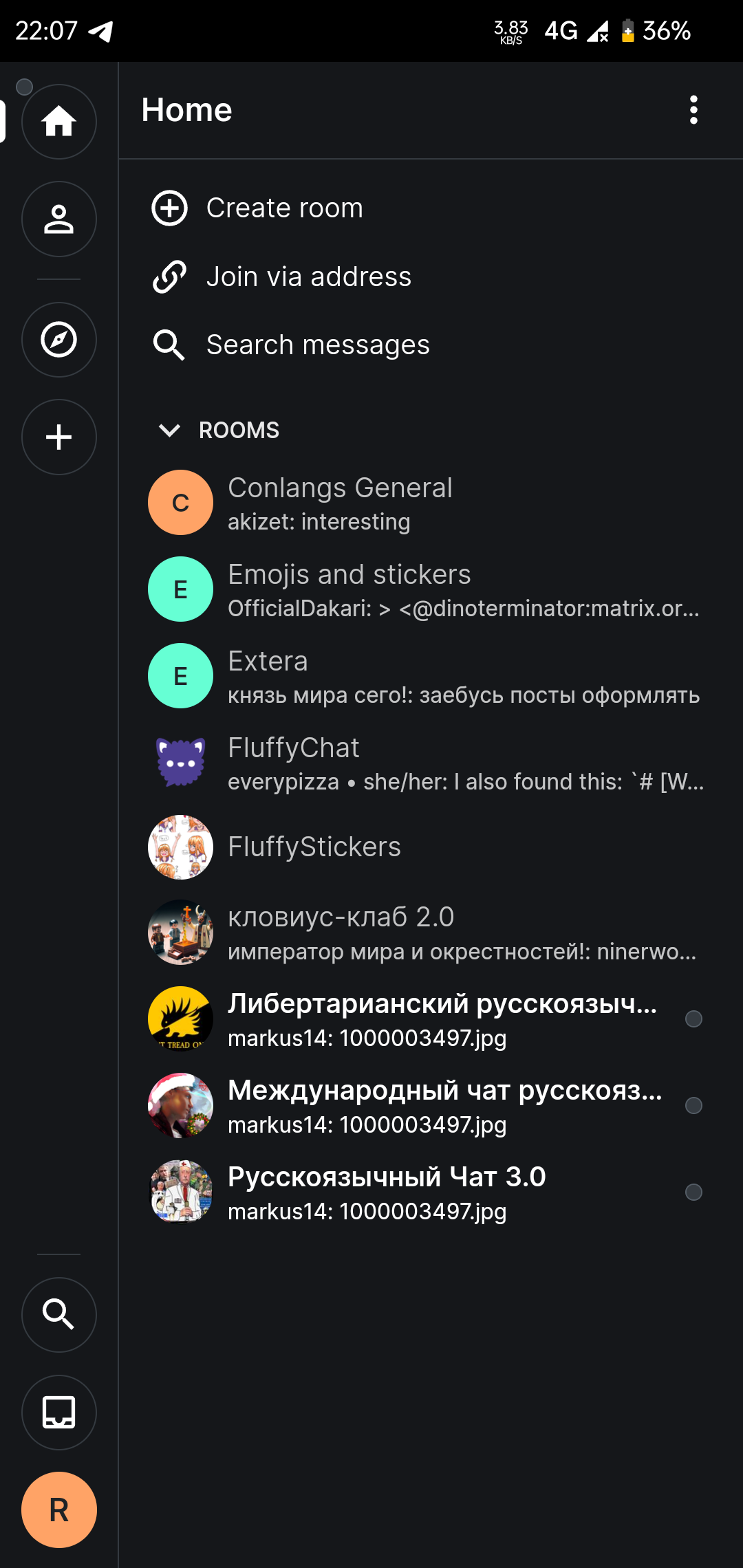Collapse the ROOMS section
743x1568 pixels.
coord(170,431)
